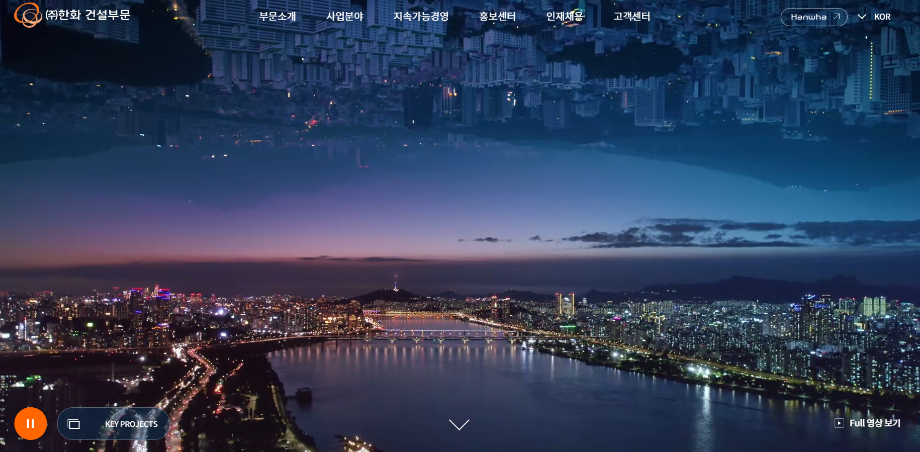Pause the background video
The image size is (920, 452).
30,423
